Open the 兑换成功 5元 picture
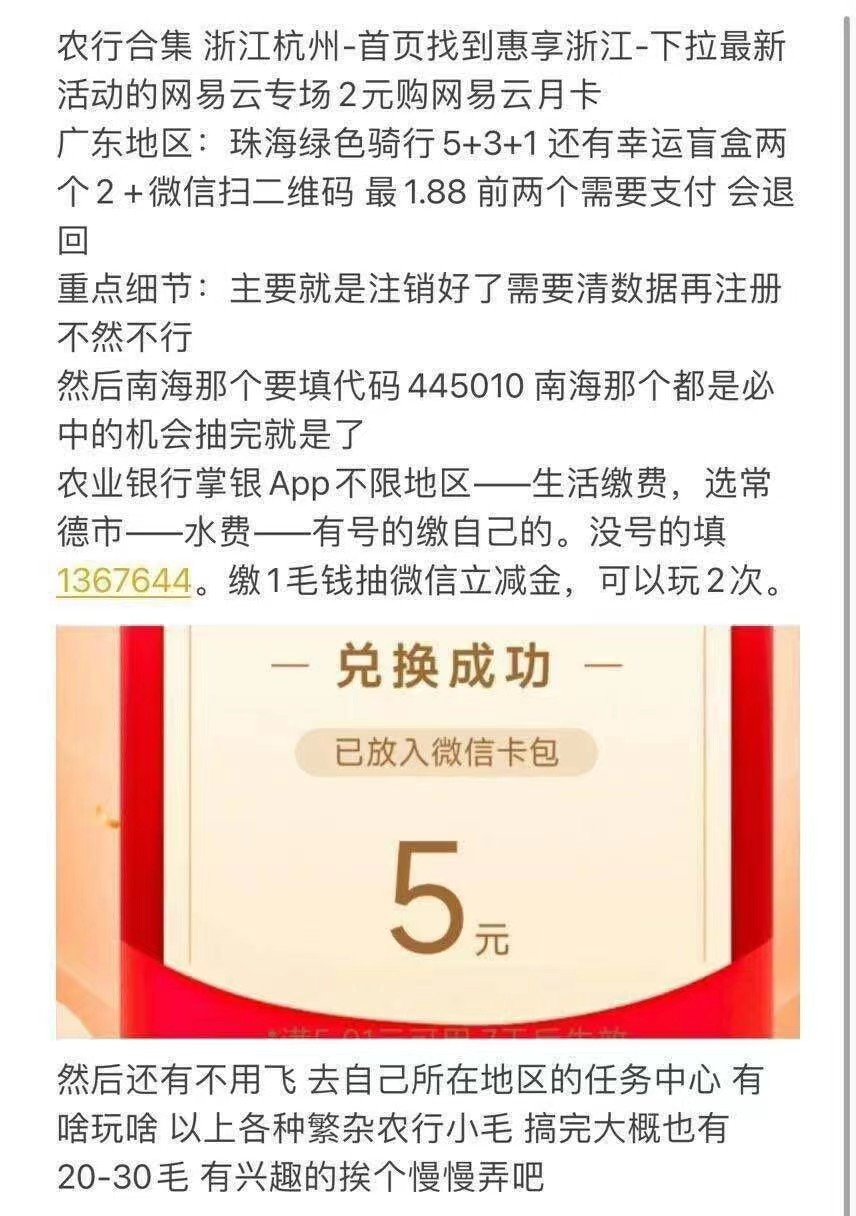 tap(428, 832)
